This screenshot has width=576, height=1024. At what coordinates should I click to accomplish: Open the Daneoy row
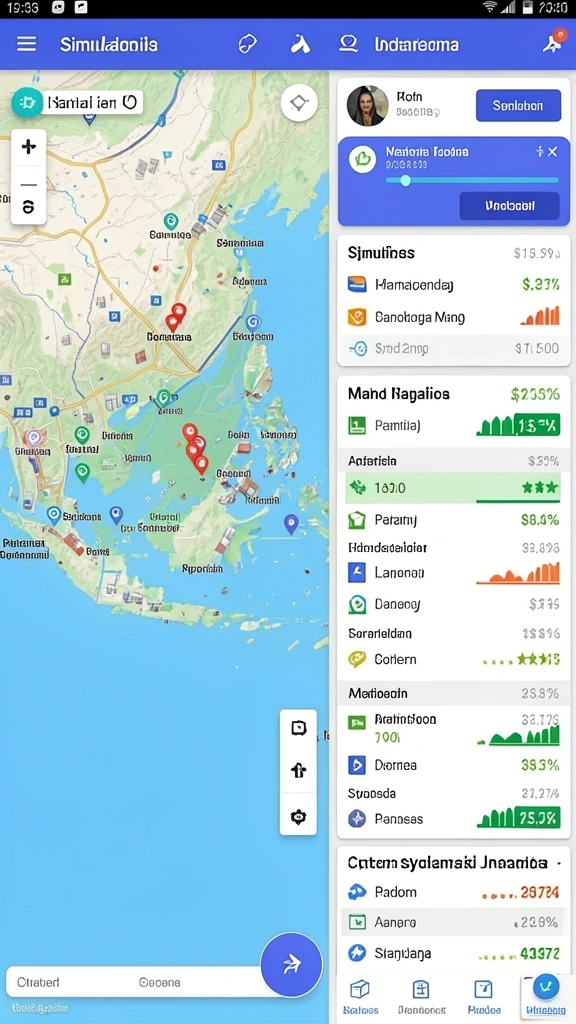[x=453, y=604]
